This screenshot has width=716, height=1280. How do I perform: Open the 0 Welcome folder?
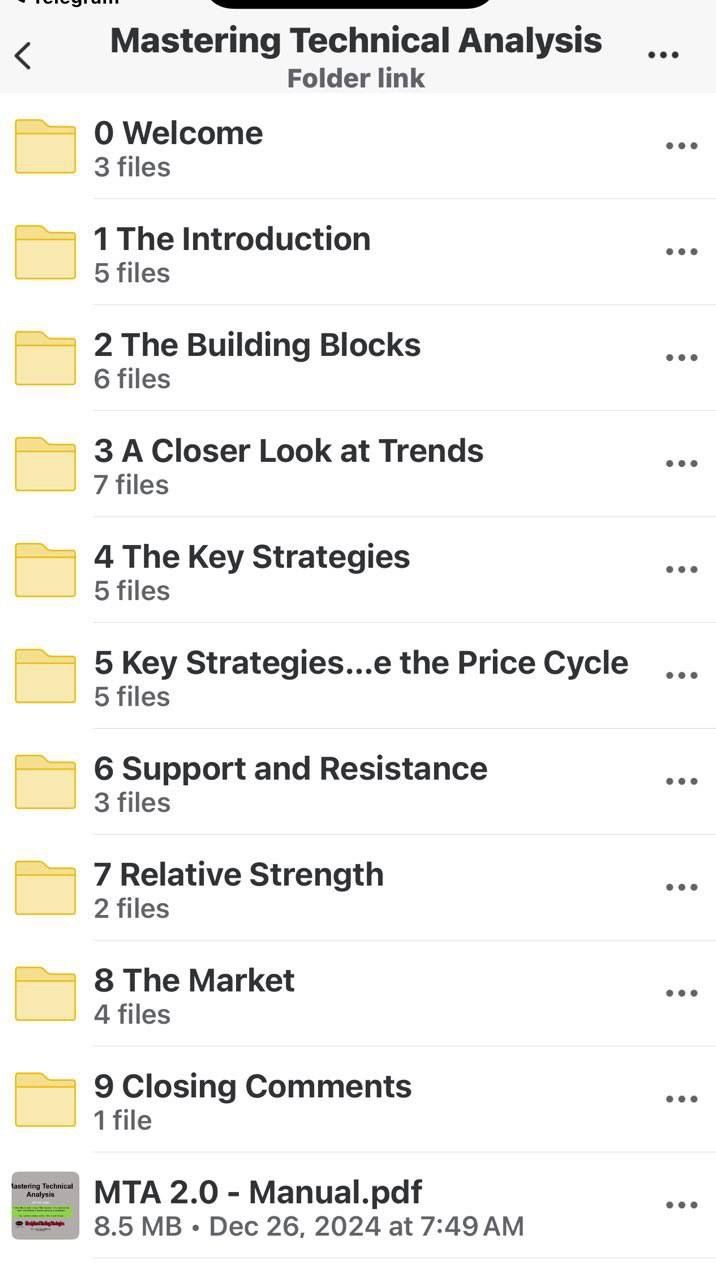pos(358,146)
